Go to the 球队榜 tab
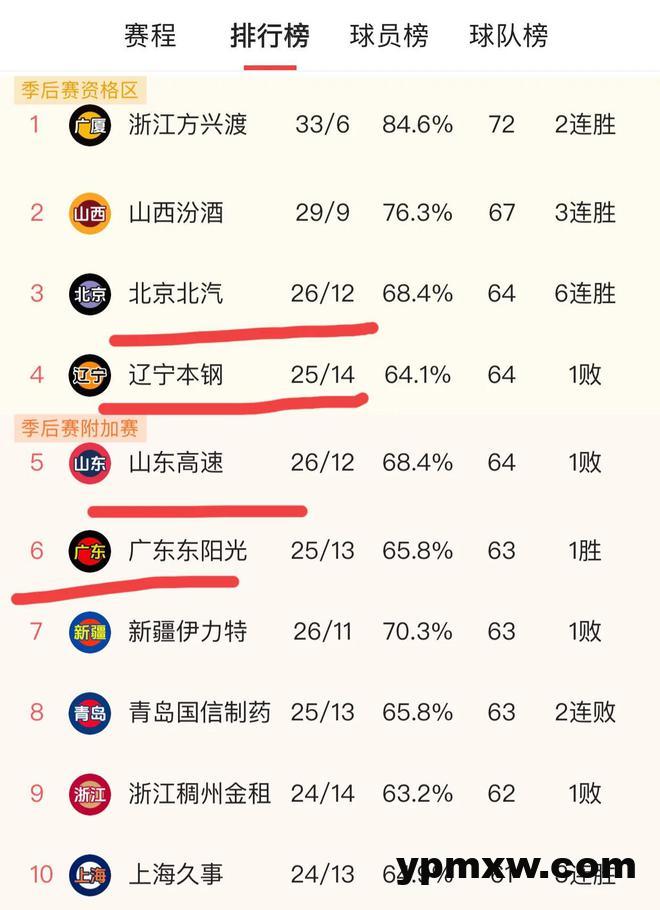 coord(509,36)
